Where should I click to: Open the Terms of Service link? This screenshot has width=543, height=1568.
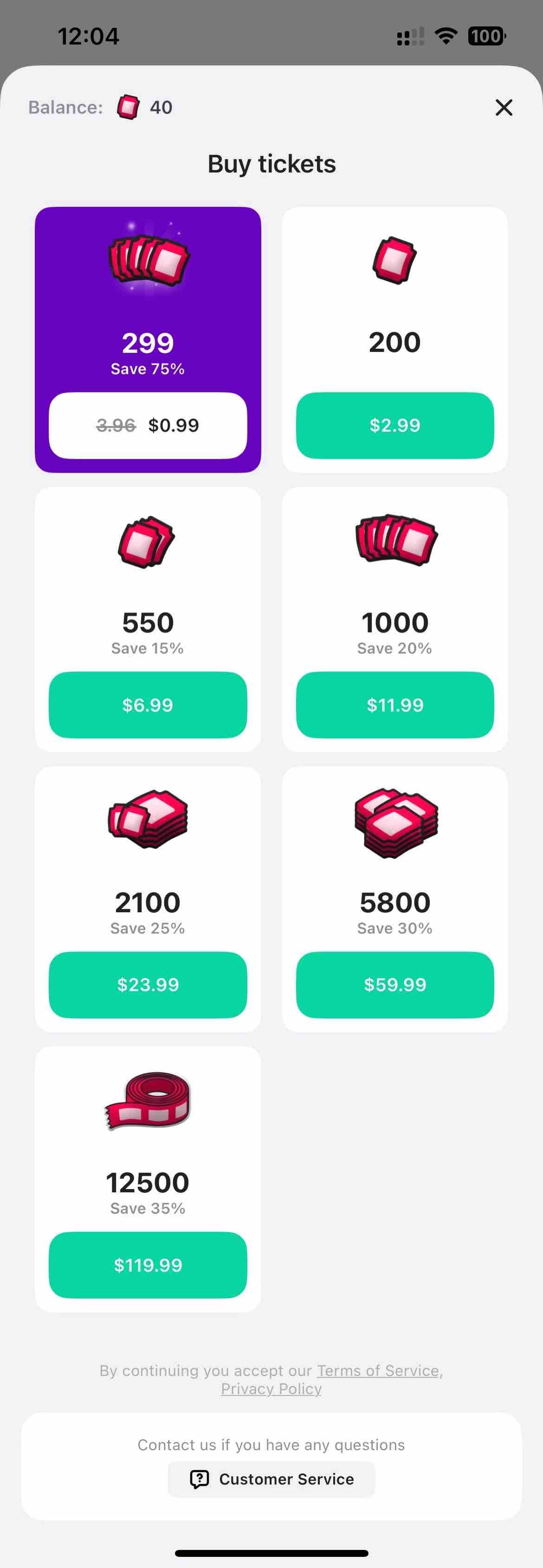(x=378, y=1370)
